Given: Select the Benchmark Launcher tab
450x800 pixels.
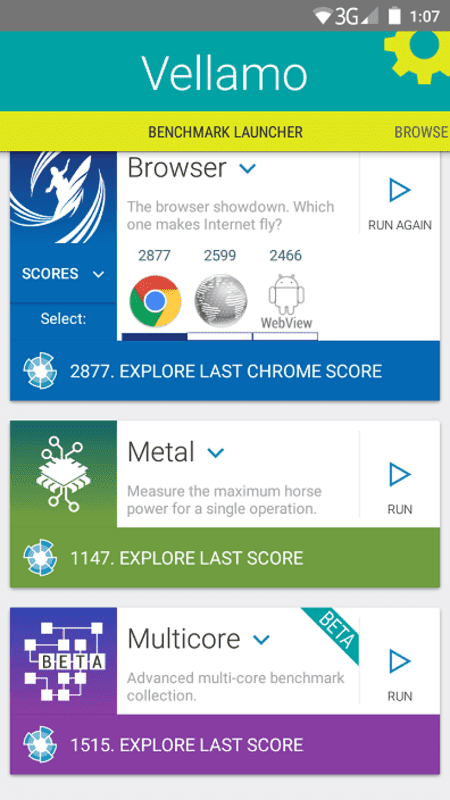Looking at the screenshot, I should point(225,132).
